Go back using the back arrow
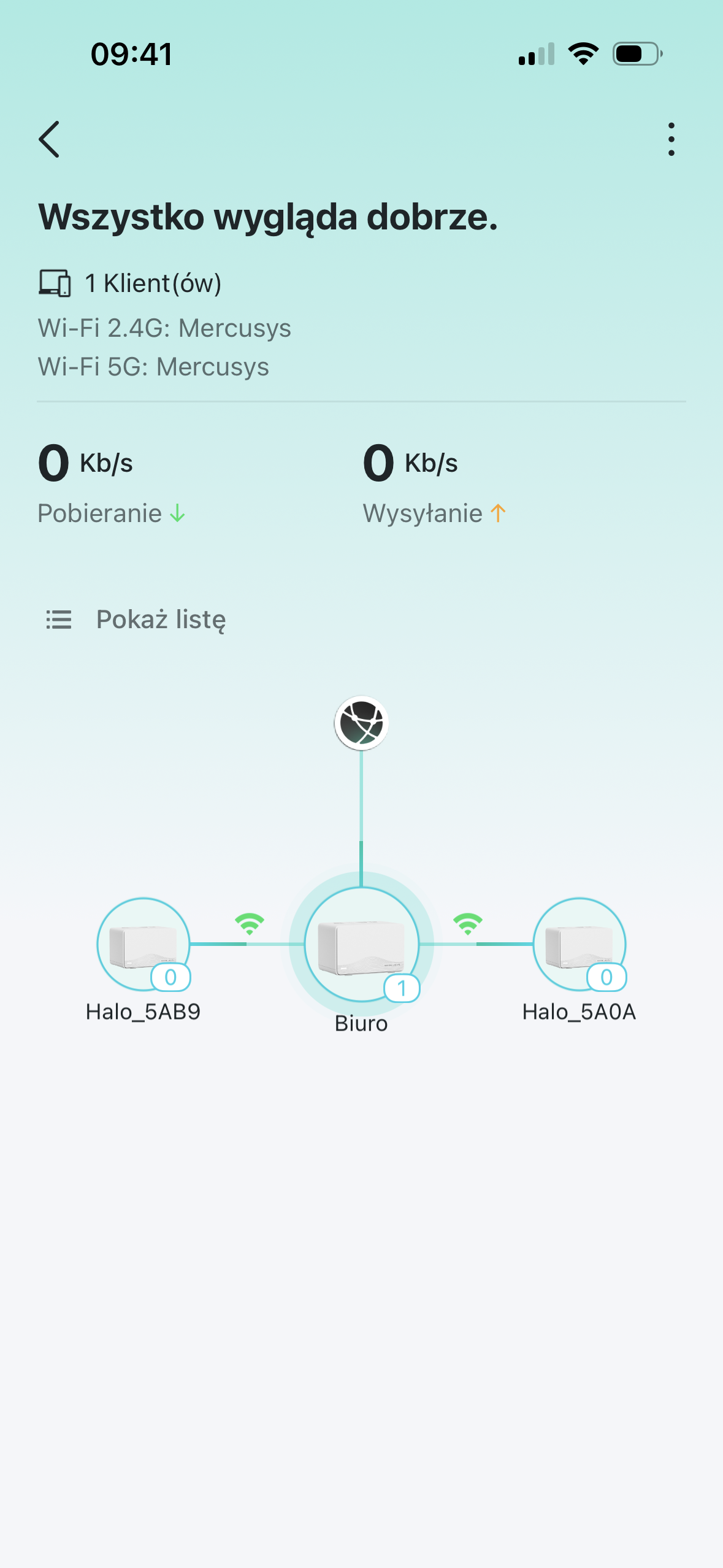Viewport: 723px width, 1568px height. click(x=50, y=139)
